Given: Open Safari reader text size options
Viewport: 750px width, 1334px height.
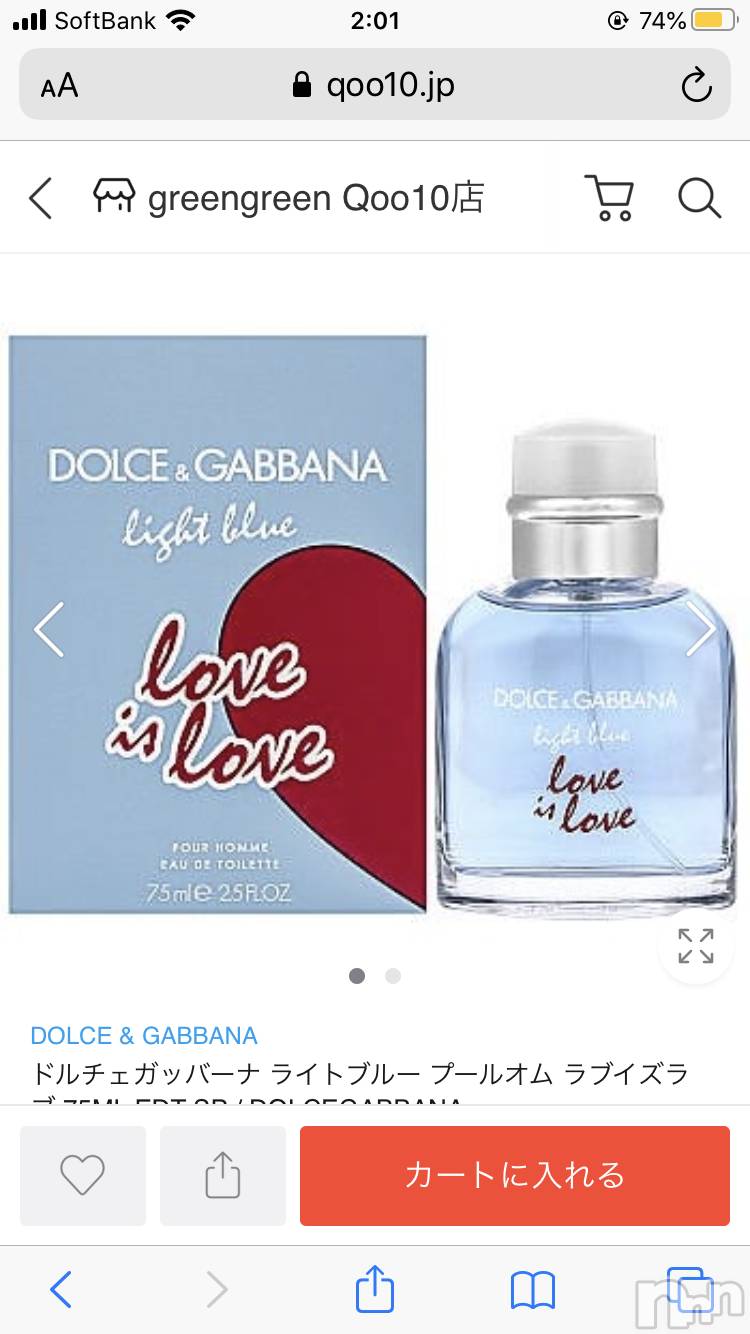Looking at the screenshot, I should point(59,86).
